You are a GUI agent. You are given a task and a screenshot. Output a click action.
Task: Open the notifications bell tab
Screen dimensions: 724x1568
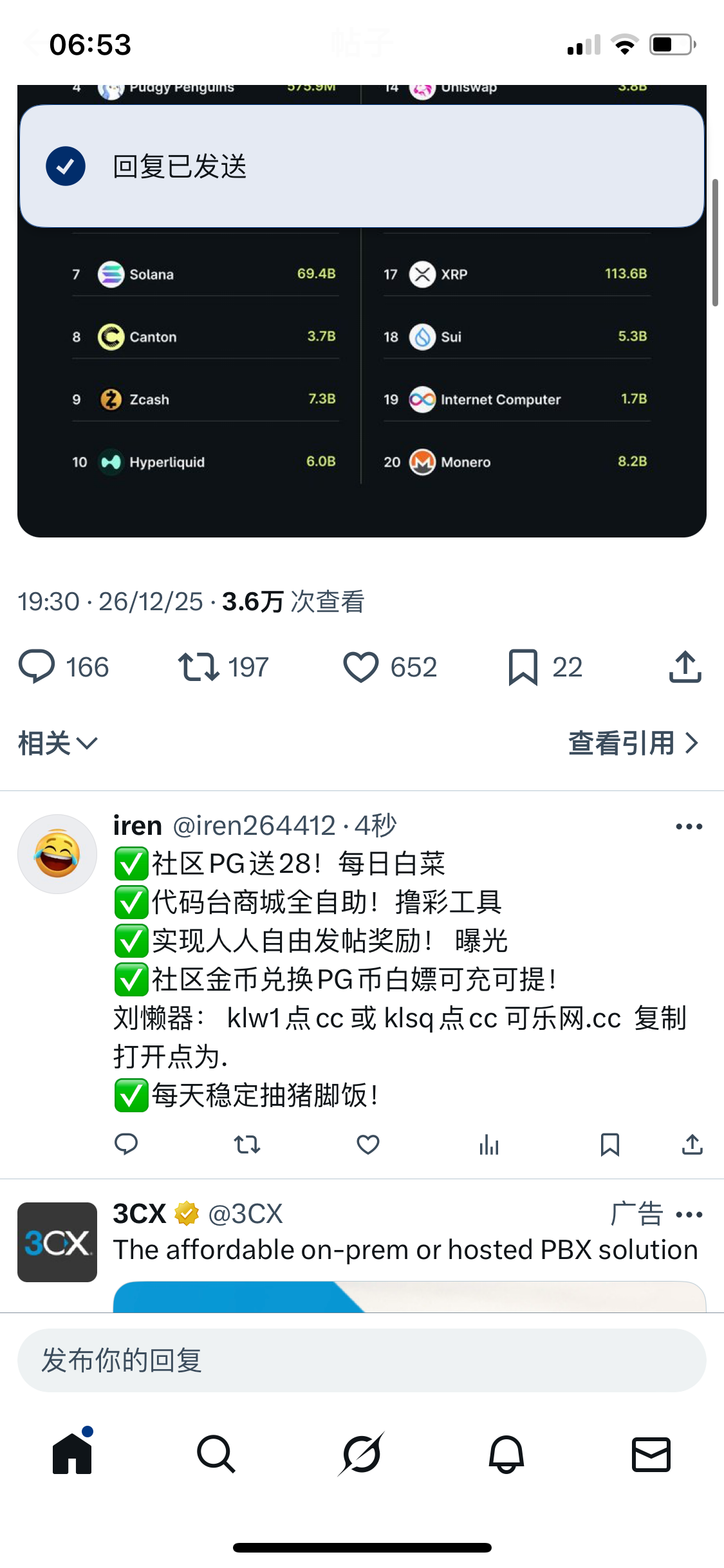506,1454
